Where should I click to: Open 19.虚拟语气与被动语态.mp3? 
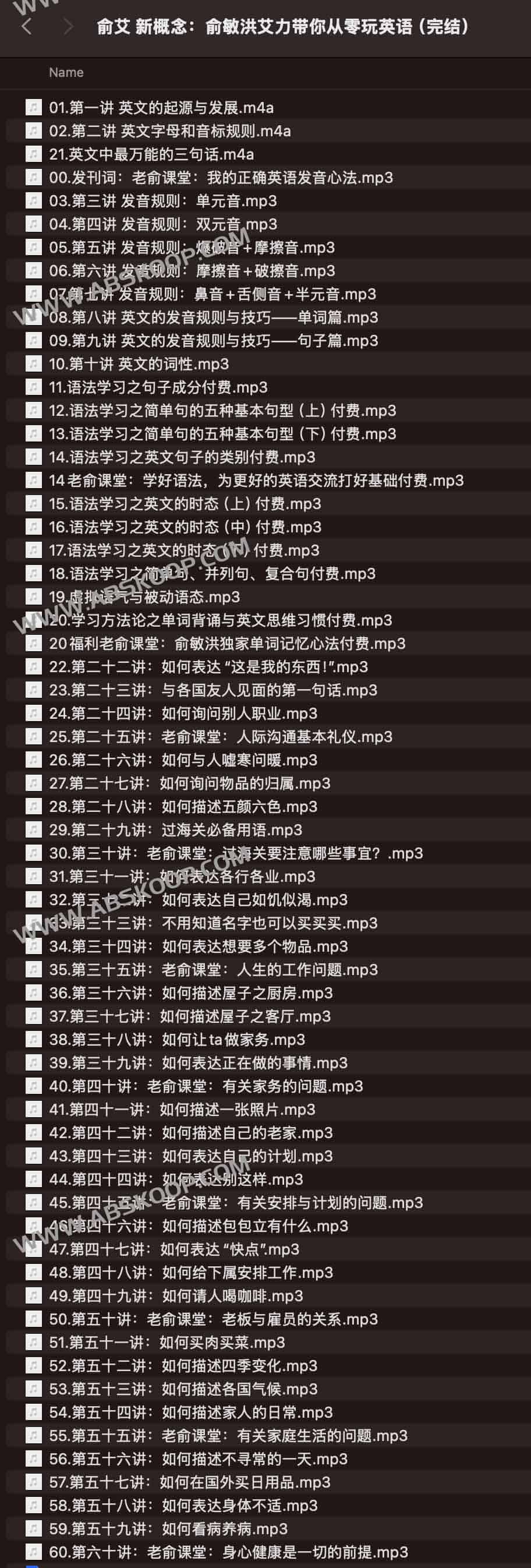(144, 597)
